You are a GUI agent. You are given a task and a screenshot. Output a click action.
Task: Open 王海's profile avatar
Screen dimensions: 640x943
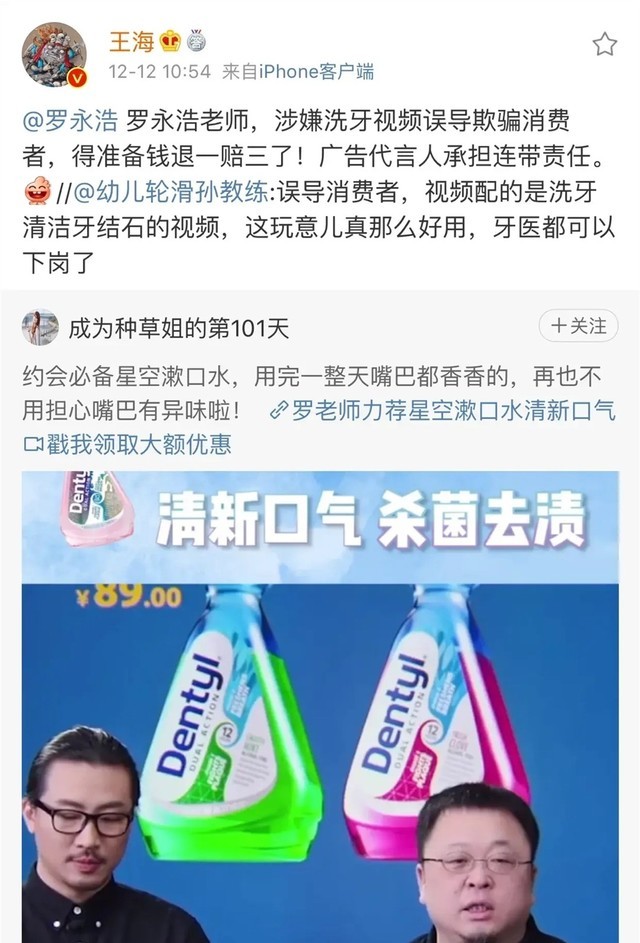[x=53, y=56]
